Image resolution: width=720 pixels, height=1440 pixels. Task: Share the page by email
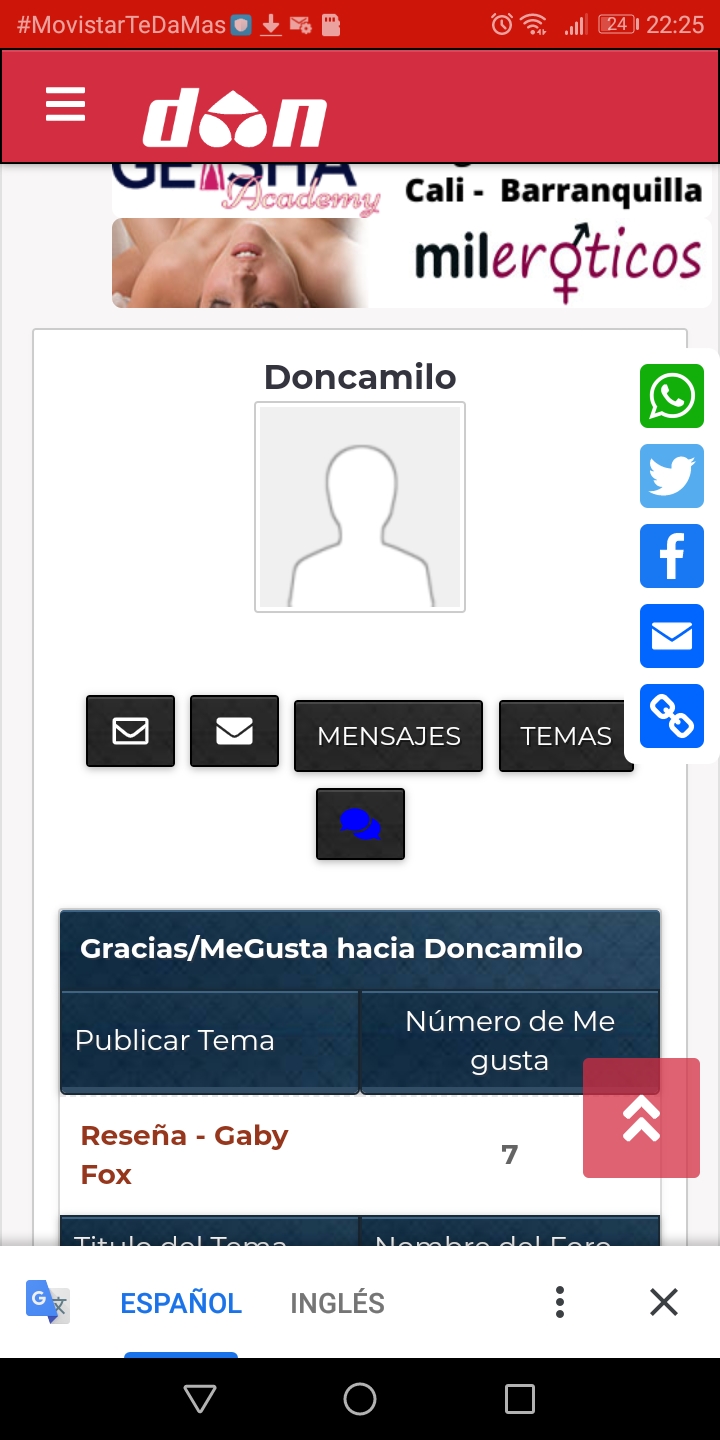pyautogui.click(x=672, y=636)
